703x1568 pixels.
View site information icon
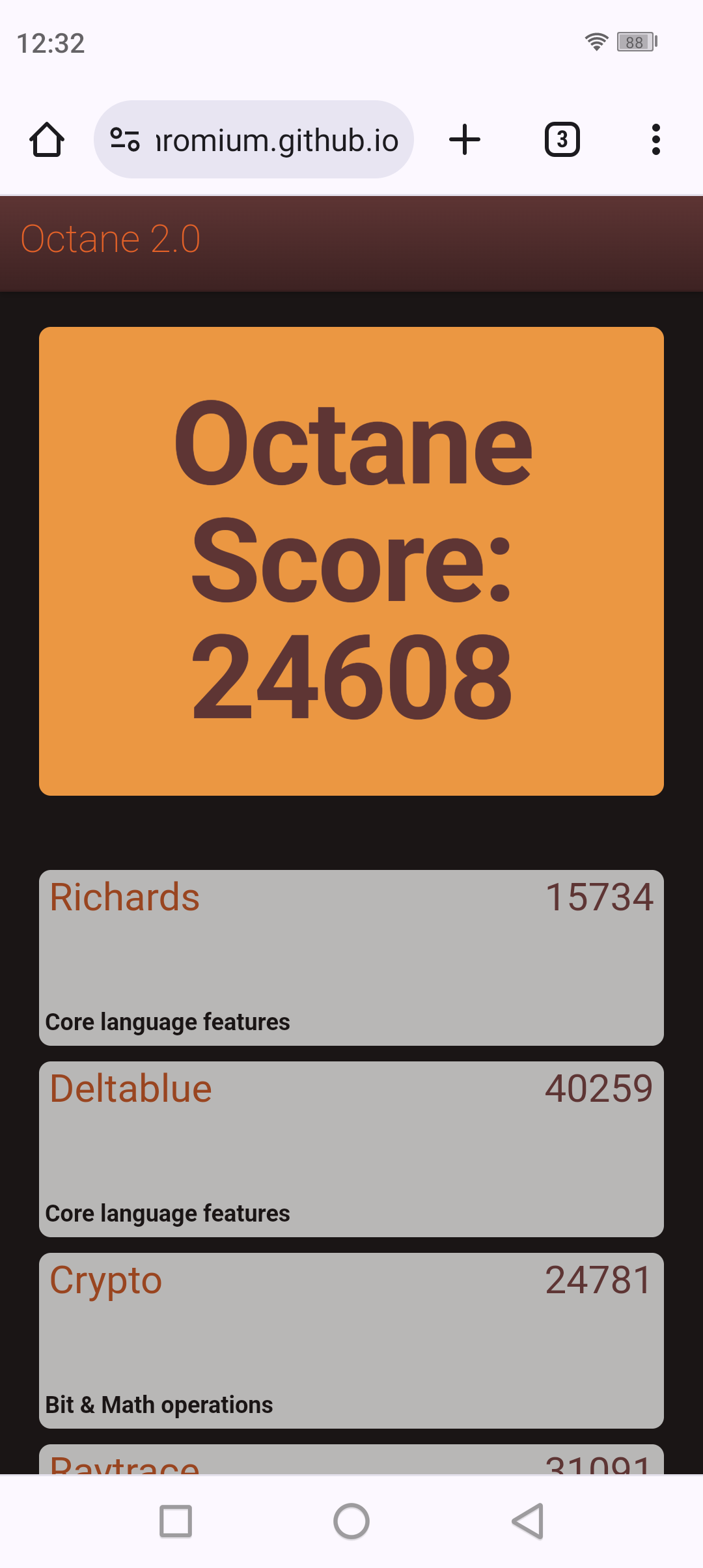click(124, 139)
